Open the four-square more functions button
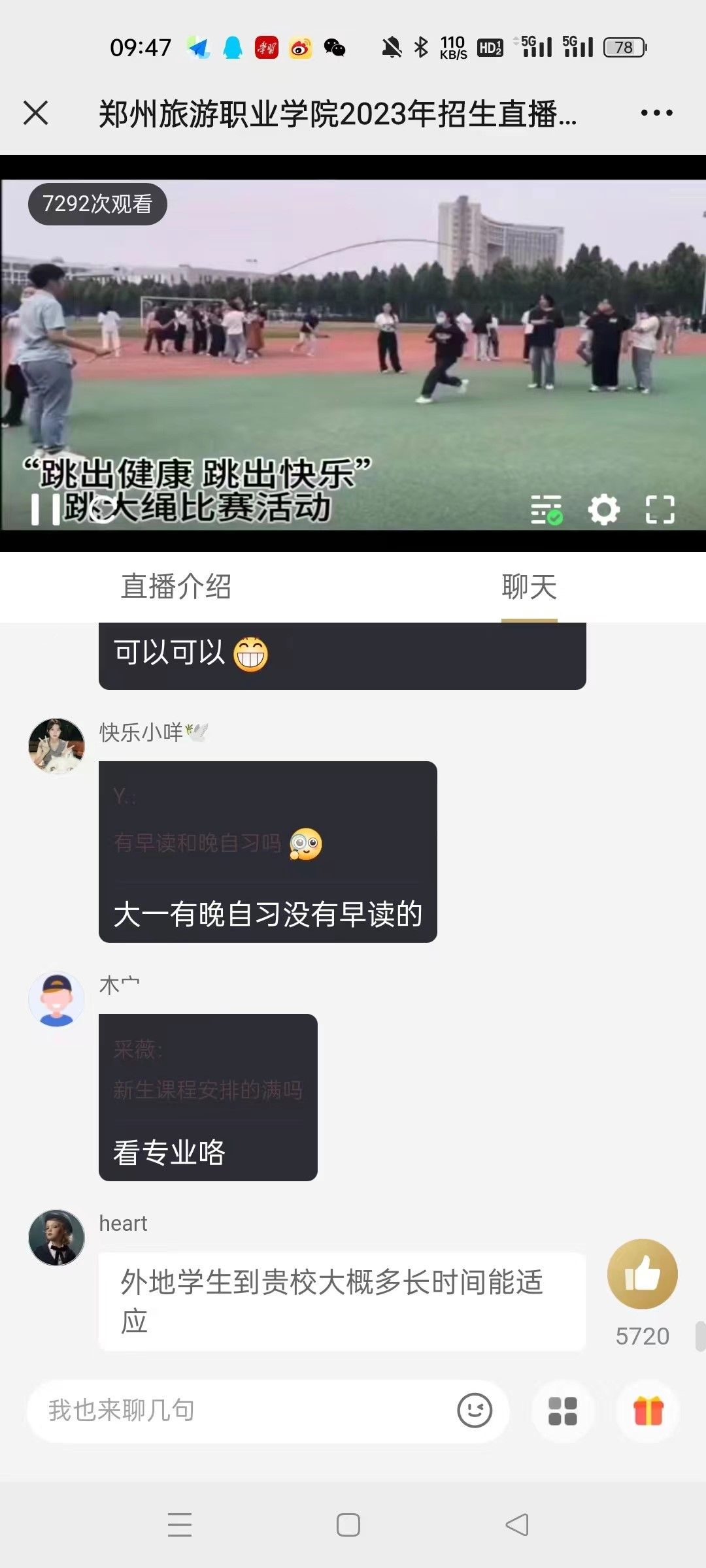Viewport: 706px width, 1568px height. [x=562, y=1411]
